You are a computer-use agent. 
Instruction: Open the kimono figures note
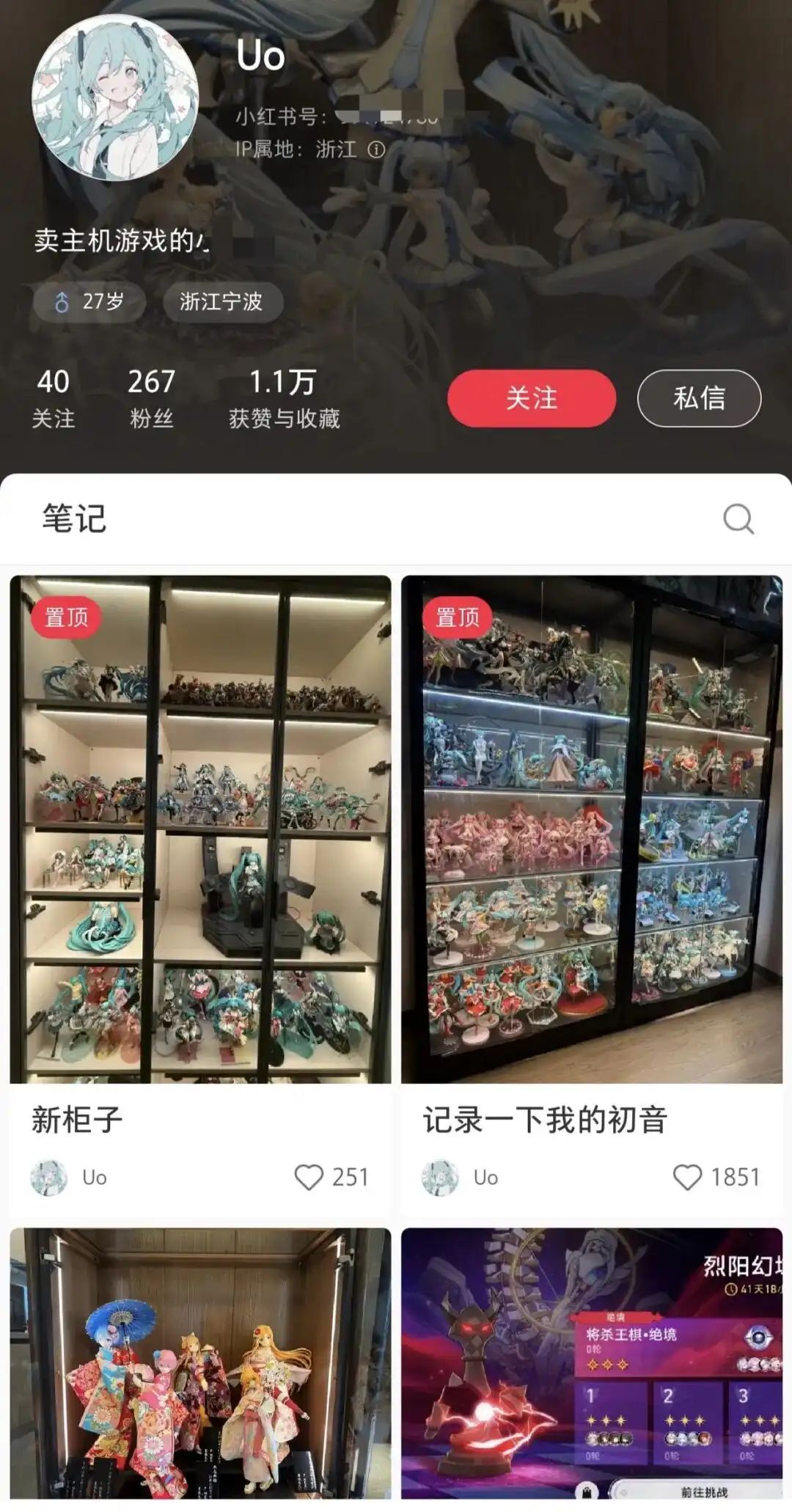point(200,1364)
